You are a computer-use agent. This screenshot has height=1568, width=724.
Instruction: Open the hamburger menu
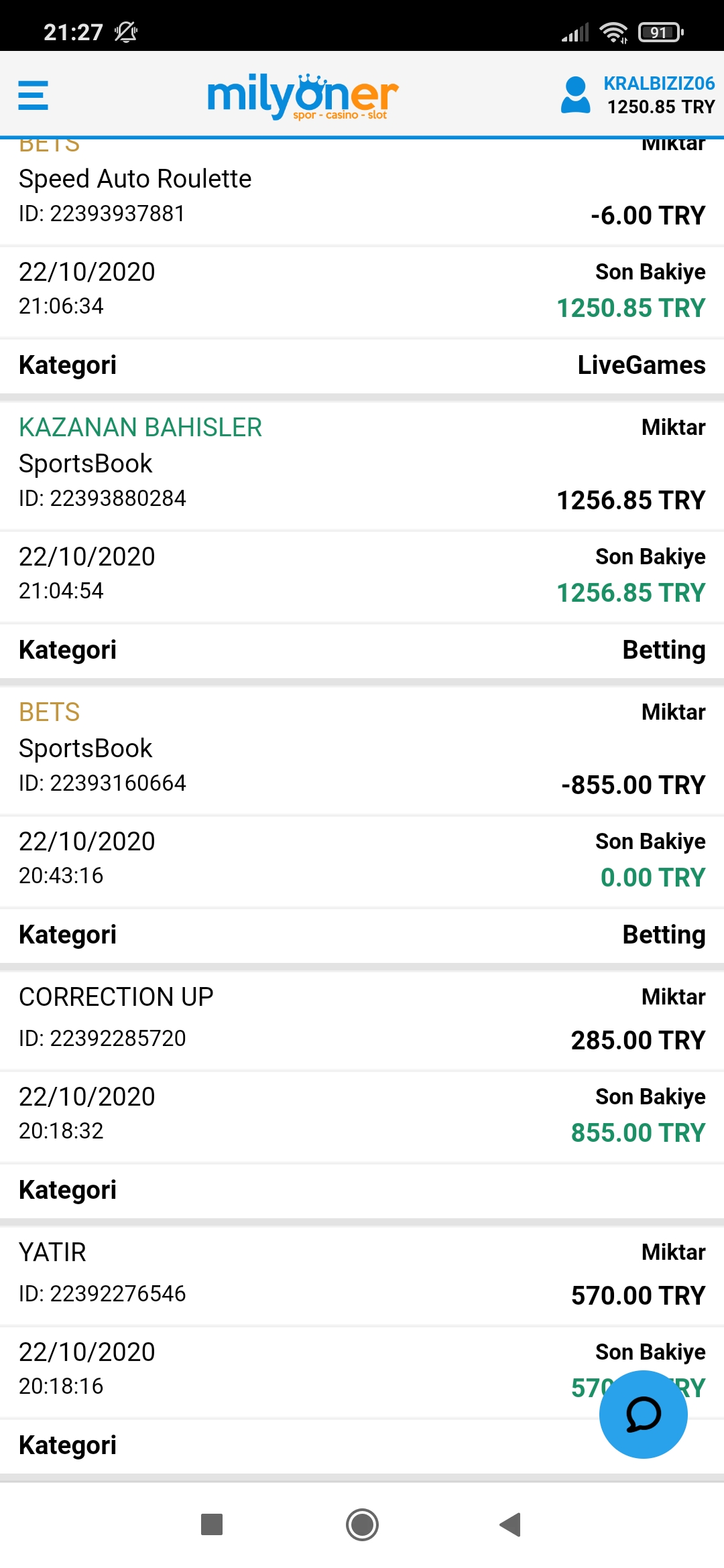[x=33, y=95]
